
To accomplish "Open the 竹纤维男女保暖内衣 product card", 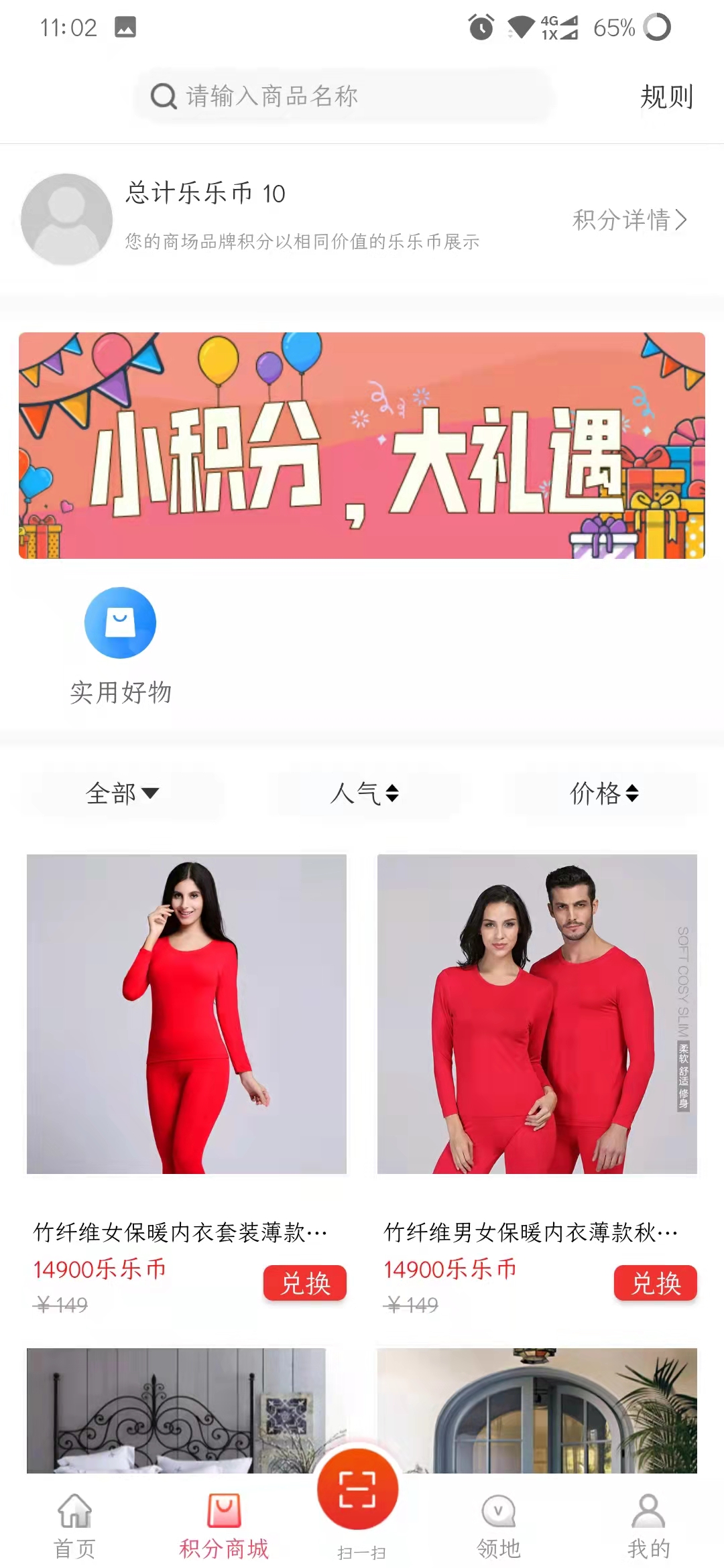I will 537,1014.
